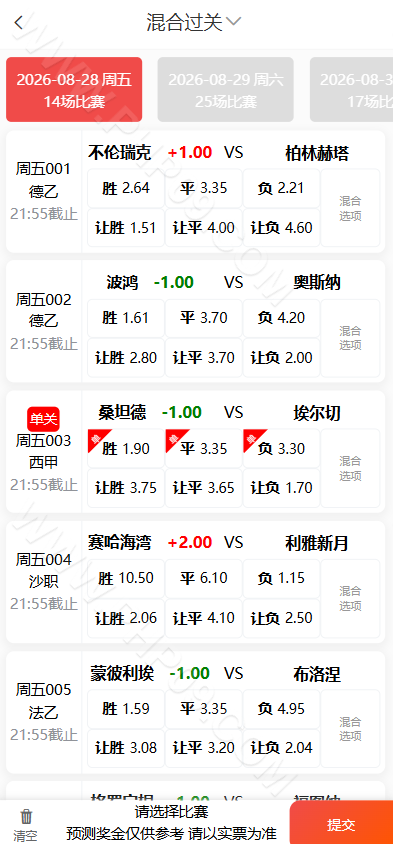Submit the bet with 提交

point(341,824)
